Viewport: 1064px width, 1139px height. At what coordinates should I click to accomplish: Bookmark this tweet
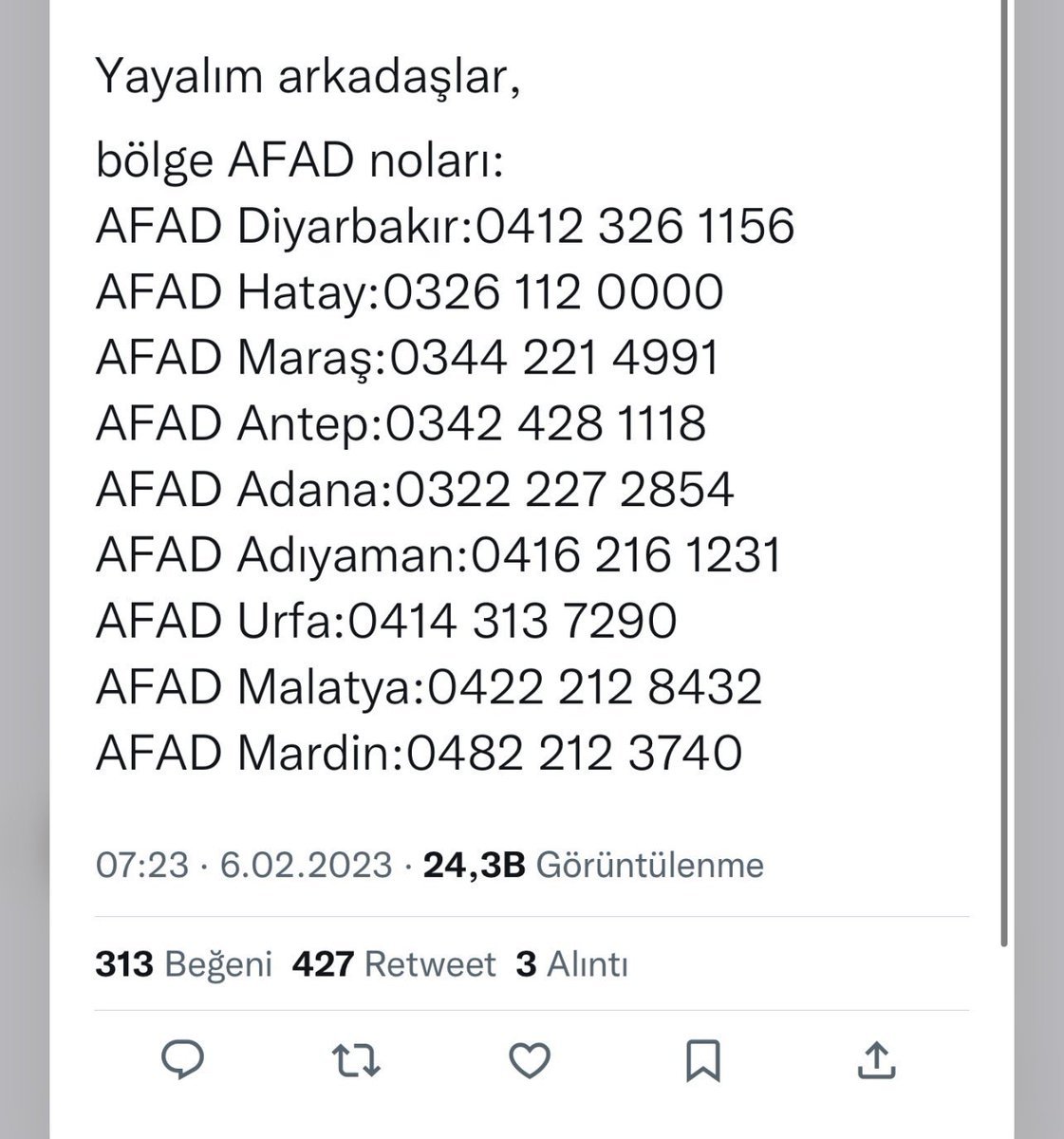[703, 1060]
